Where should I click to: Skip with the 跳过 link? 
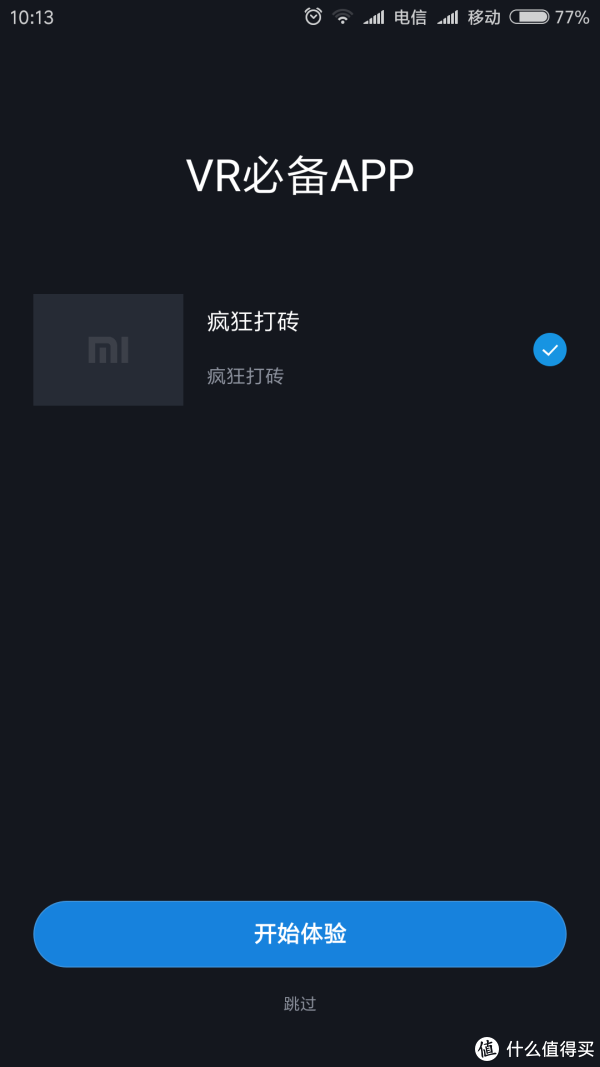(300, 1004)
